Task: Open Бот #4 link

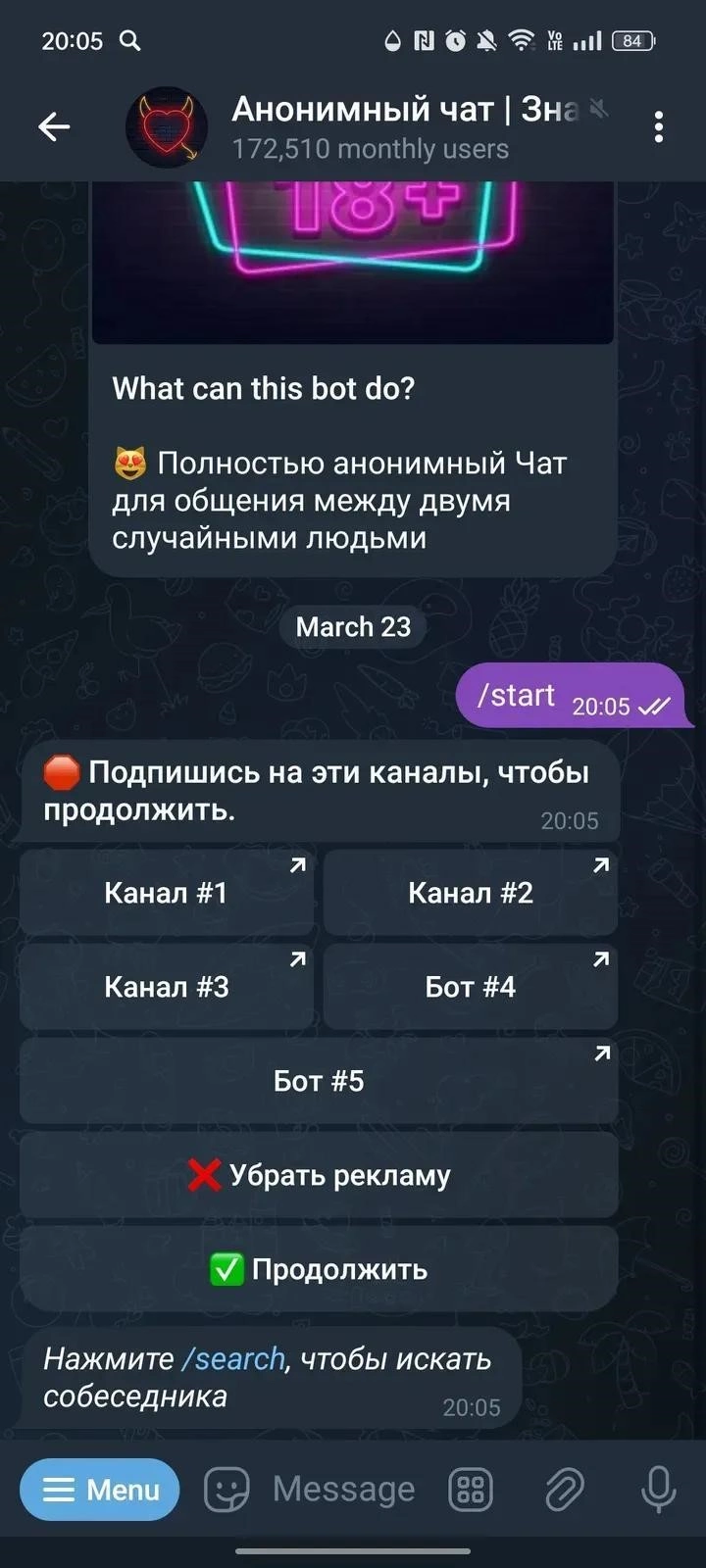Action: coord(471,987)
